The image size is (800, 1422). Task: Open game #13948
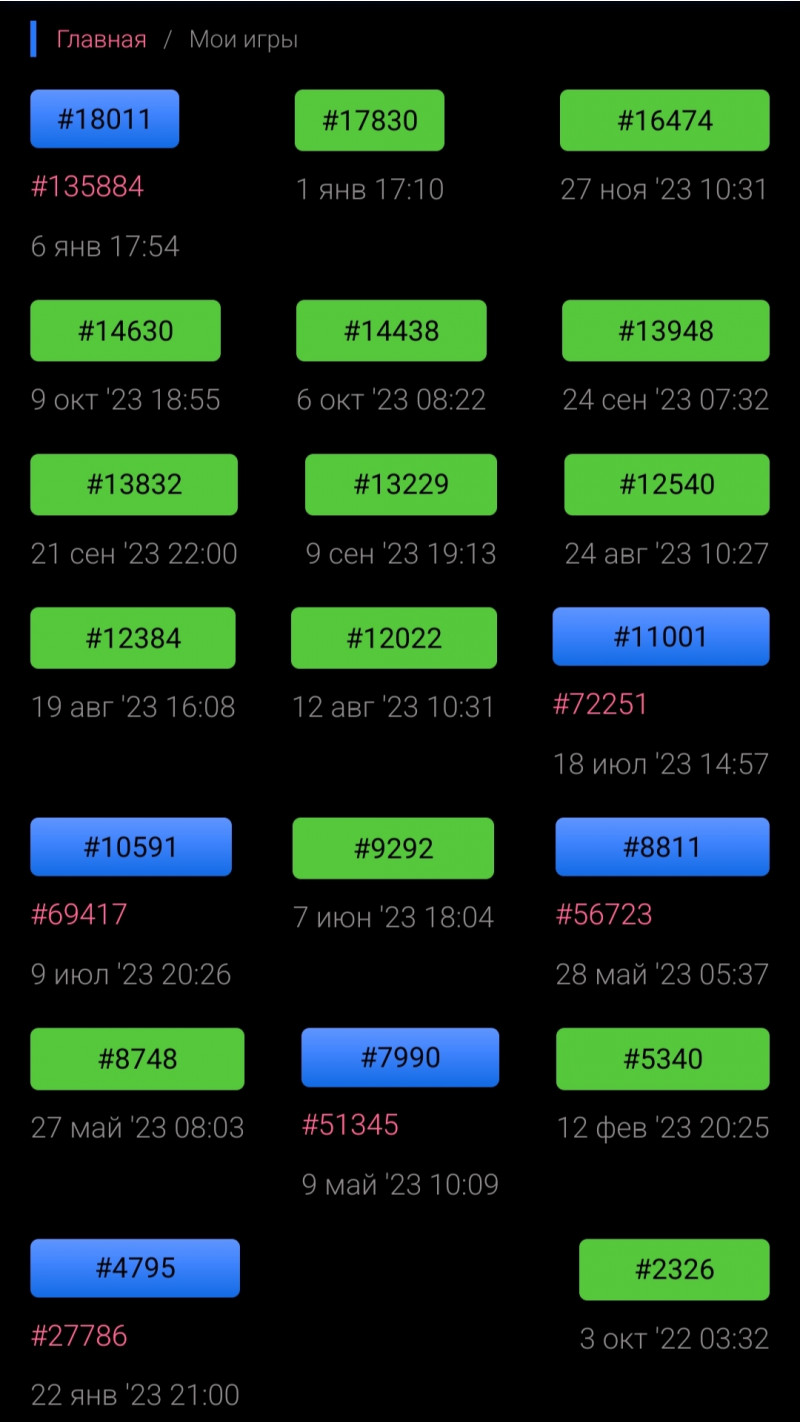[665, 330]
